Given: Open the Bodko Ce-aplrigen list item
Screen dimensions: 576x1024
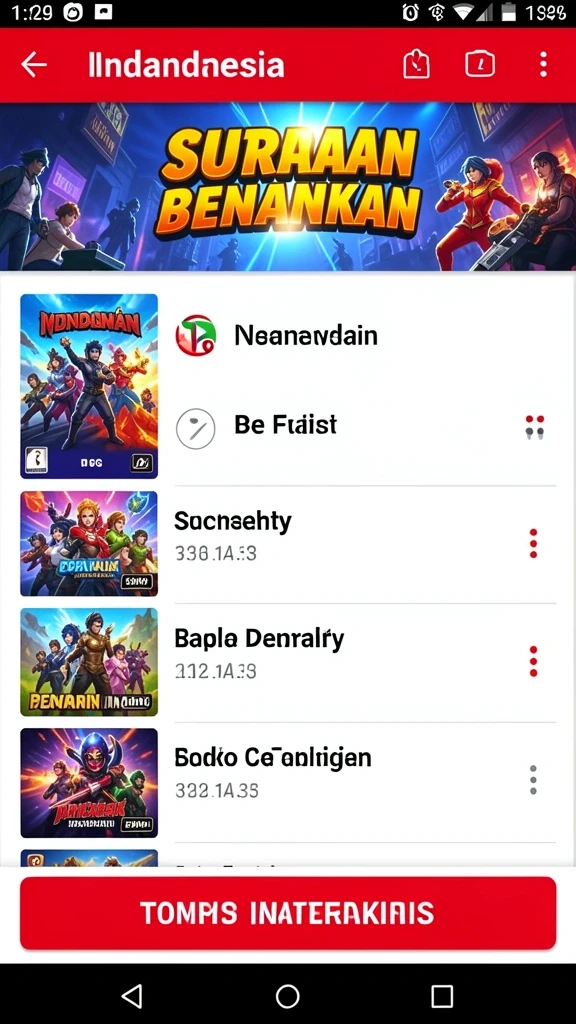Looking at the screenshot, I should 288,782.
